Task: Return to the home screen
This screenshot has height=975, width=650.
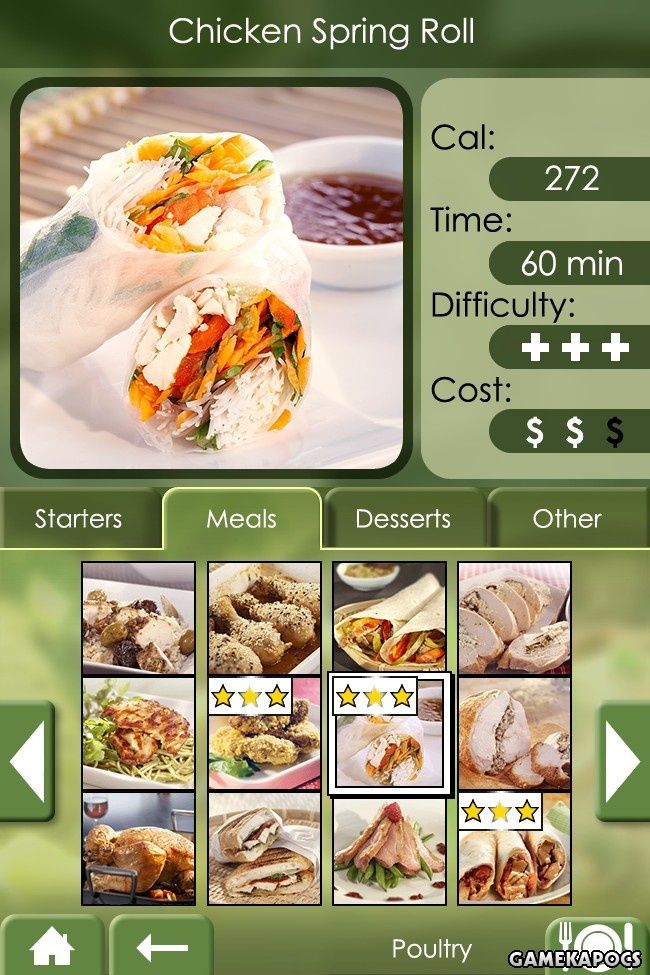Action: [52, 946]
